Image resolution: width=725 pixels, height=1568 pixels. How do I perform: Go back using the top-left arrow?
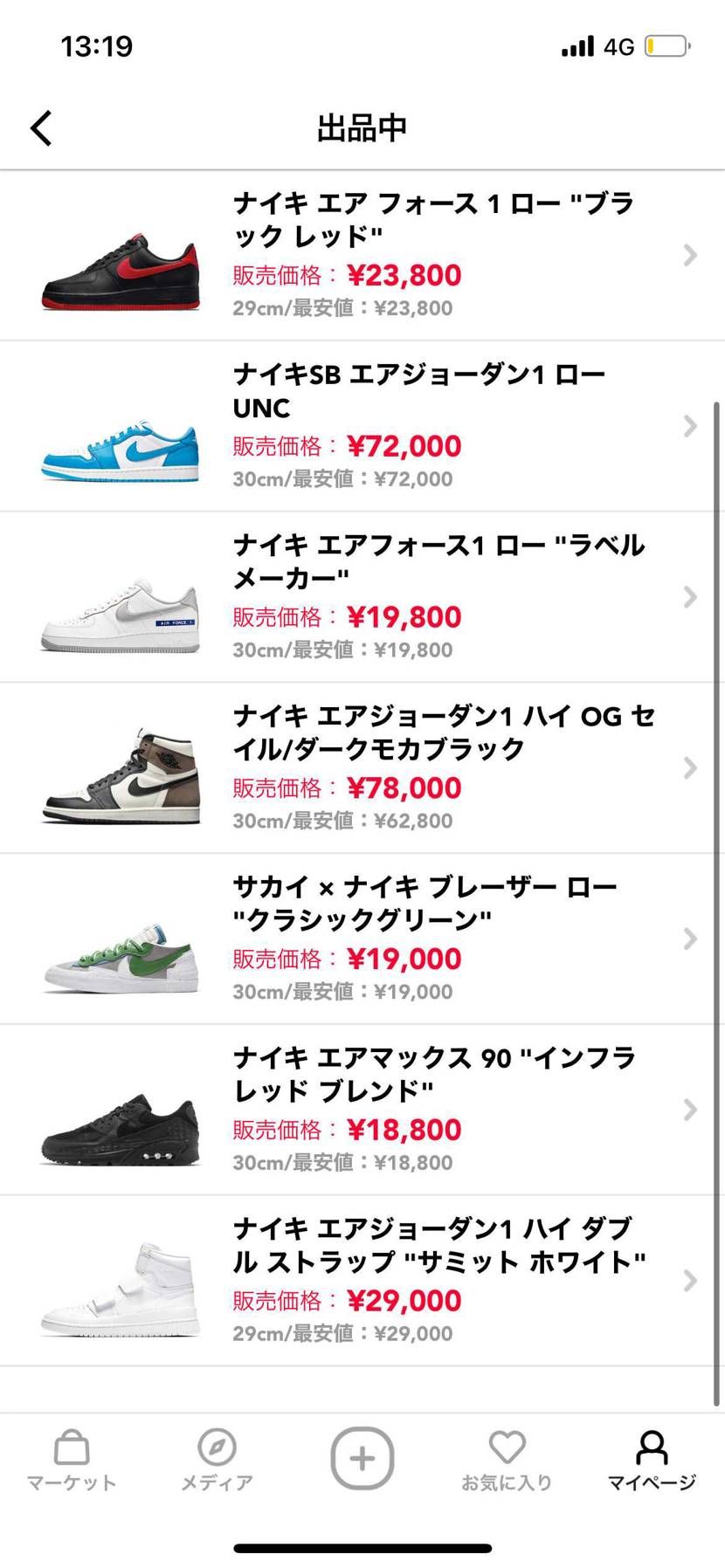click(x=41, y=127)
